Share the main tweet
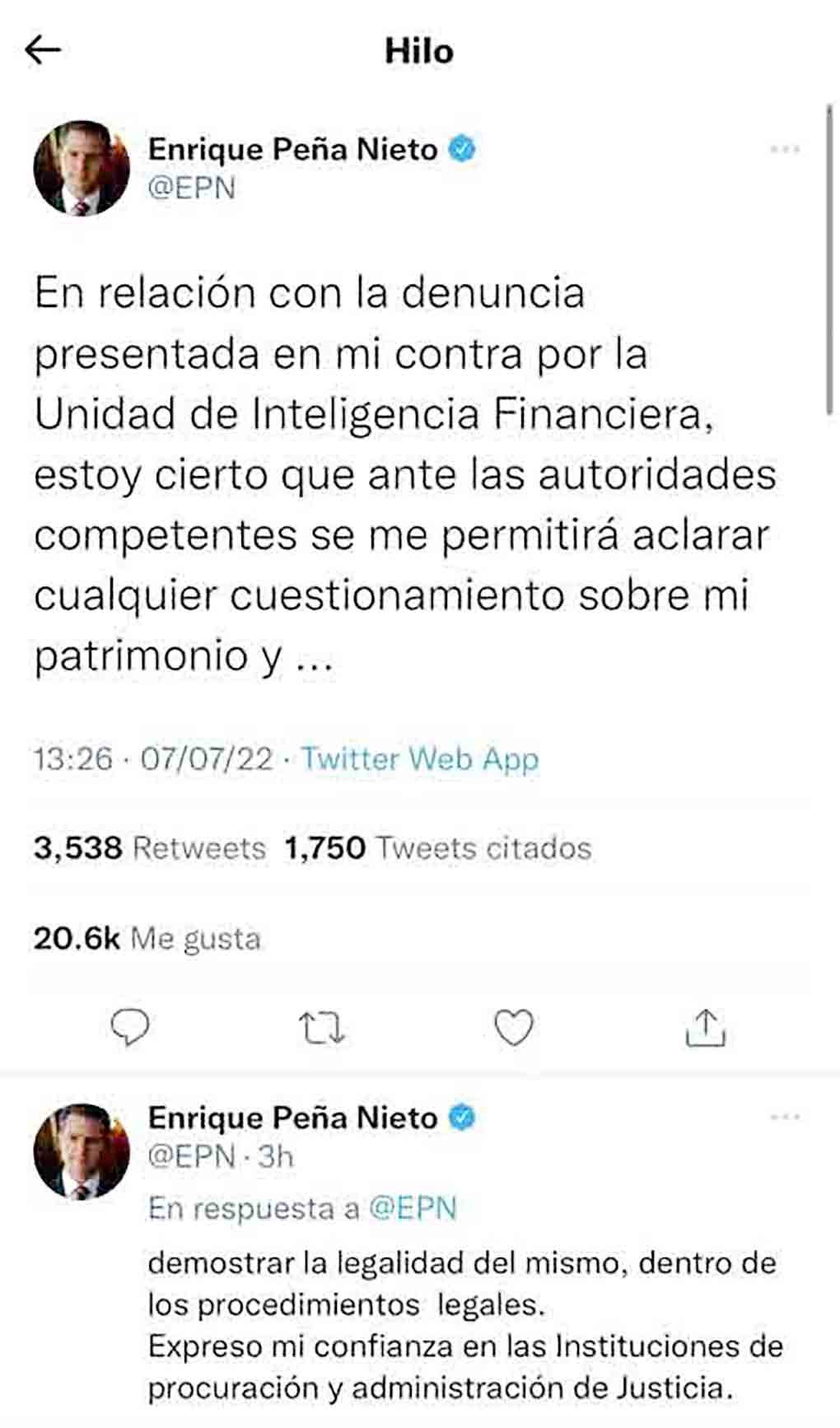Viewport: 840px width, 1428px height. (705, 1028)
